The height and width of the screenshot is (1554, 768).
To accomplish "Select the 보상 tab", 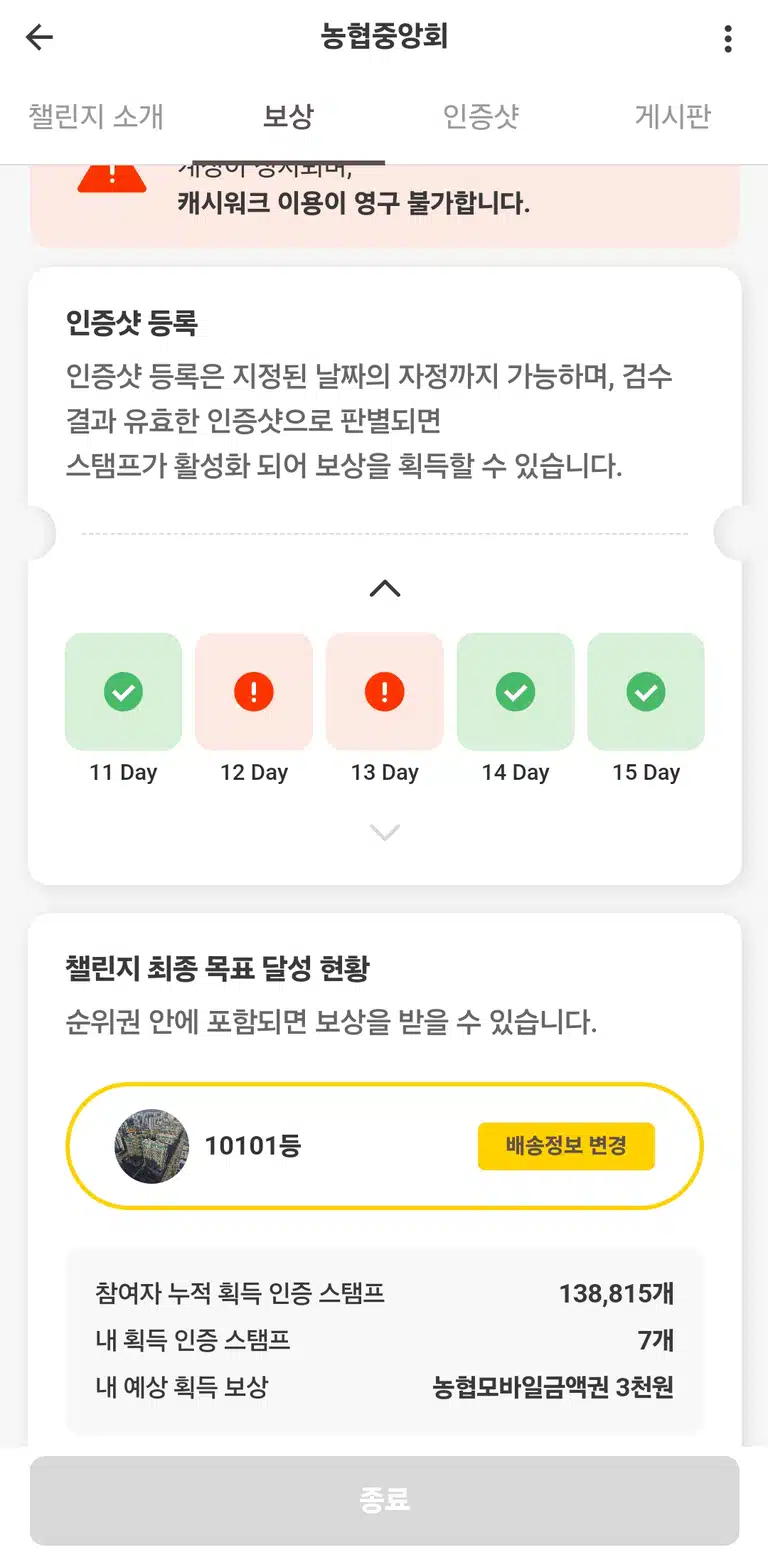I will pyautogui.click(x=288, y=116).
